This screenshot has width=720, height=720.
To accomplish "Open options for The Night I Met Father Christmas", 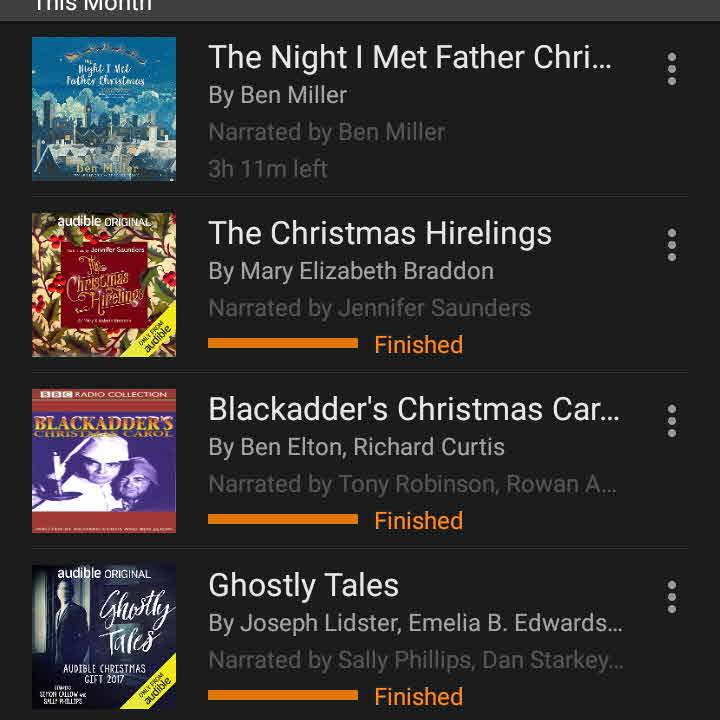I will [x=672, y=69].
